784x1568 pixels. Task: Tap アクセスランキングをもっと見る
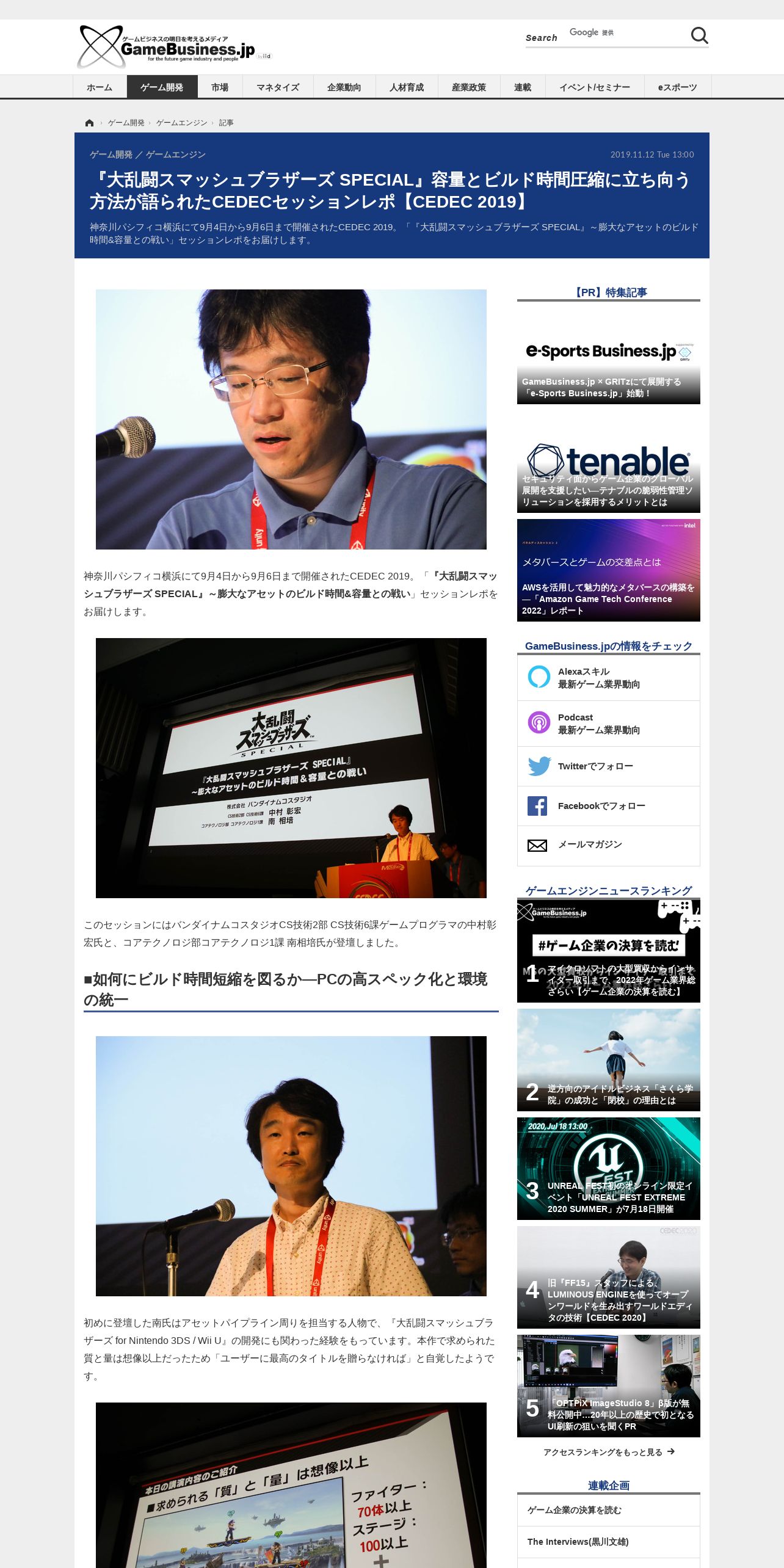coord(608,1452)
